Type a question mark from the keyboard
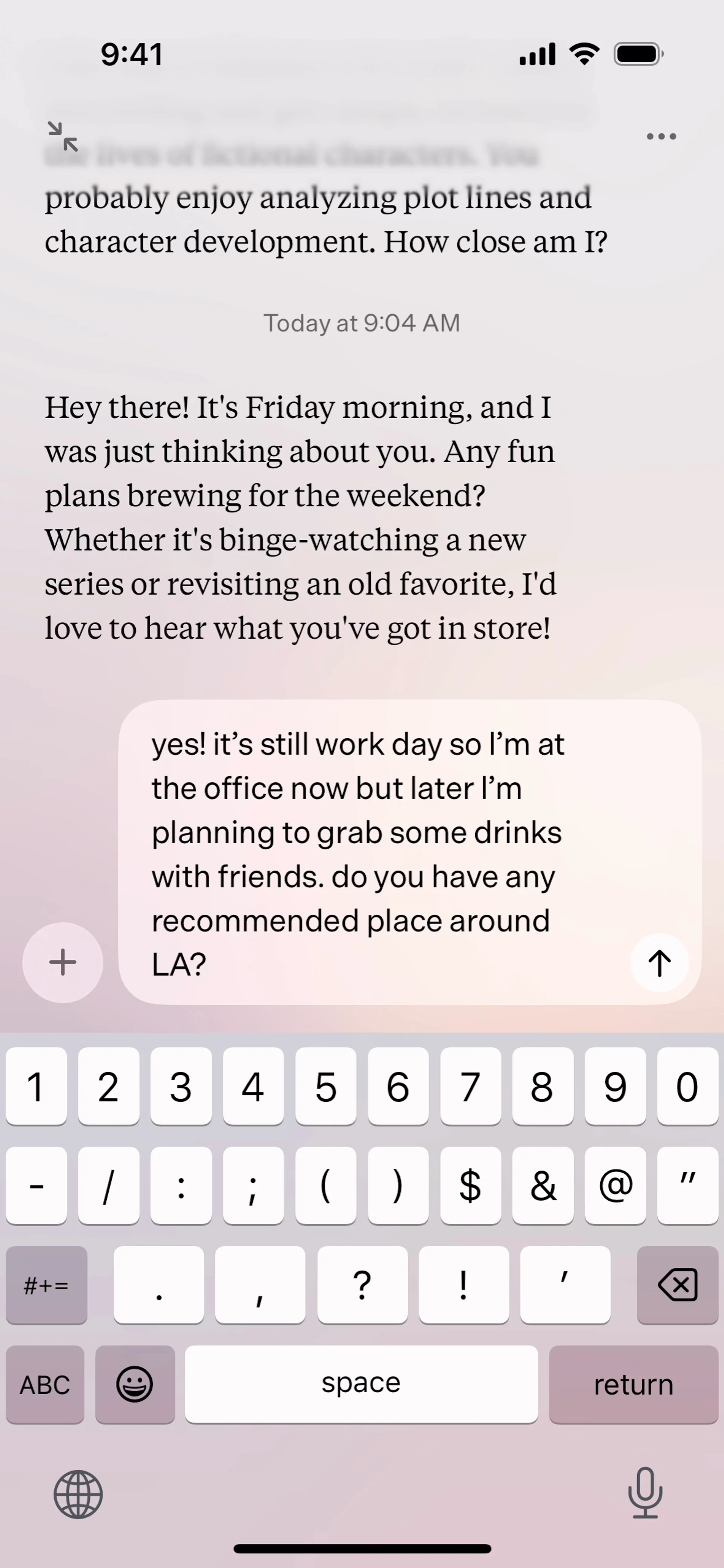Viewport: 724px width, 1568px height. click(x=362, y=1285)
